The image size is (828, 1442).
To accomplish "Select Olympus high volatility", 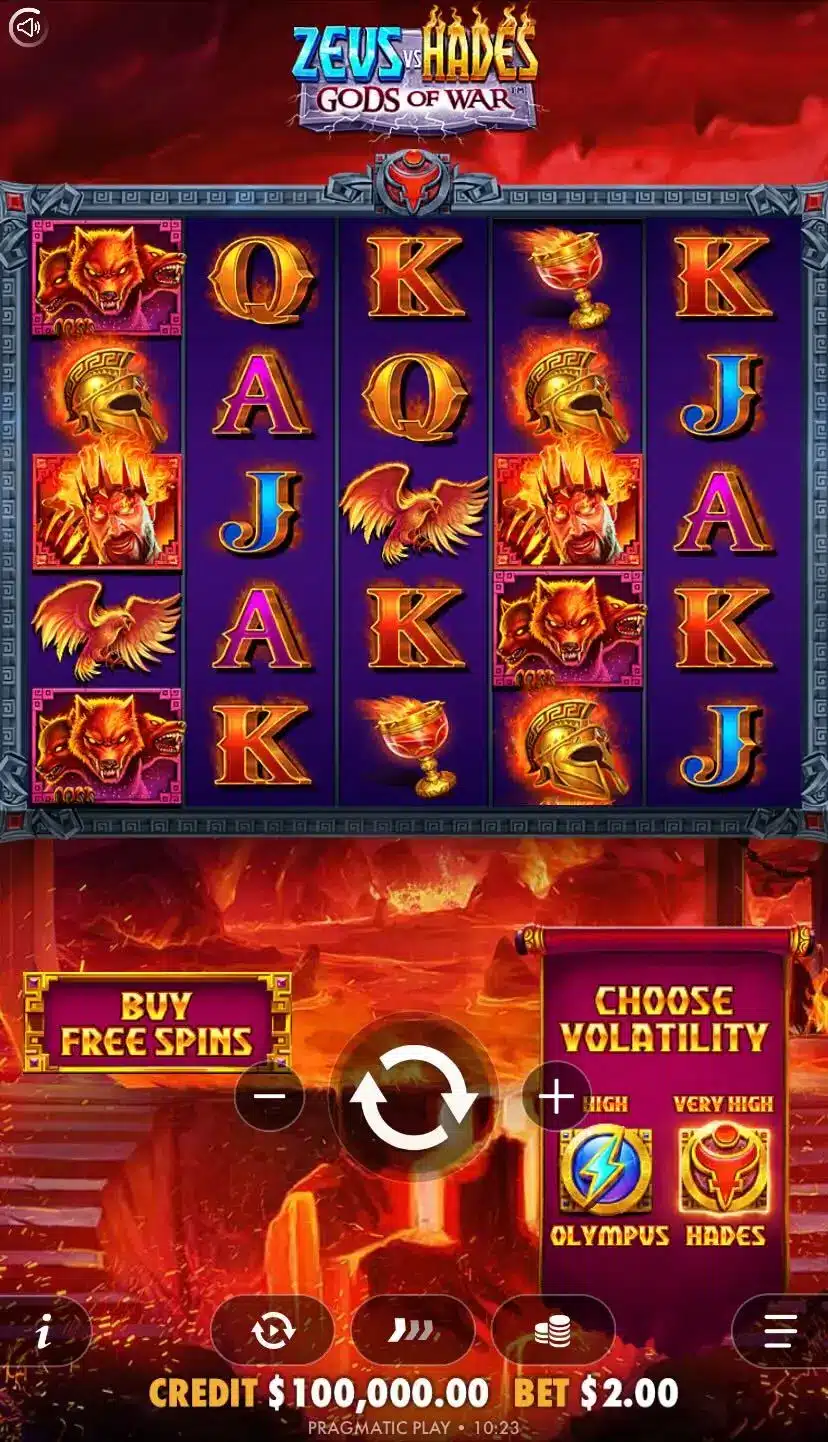I will click(x=607, y=1170).
